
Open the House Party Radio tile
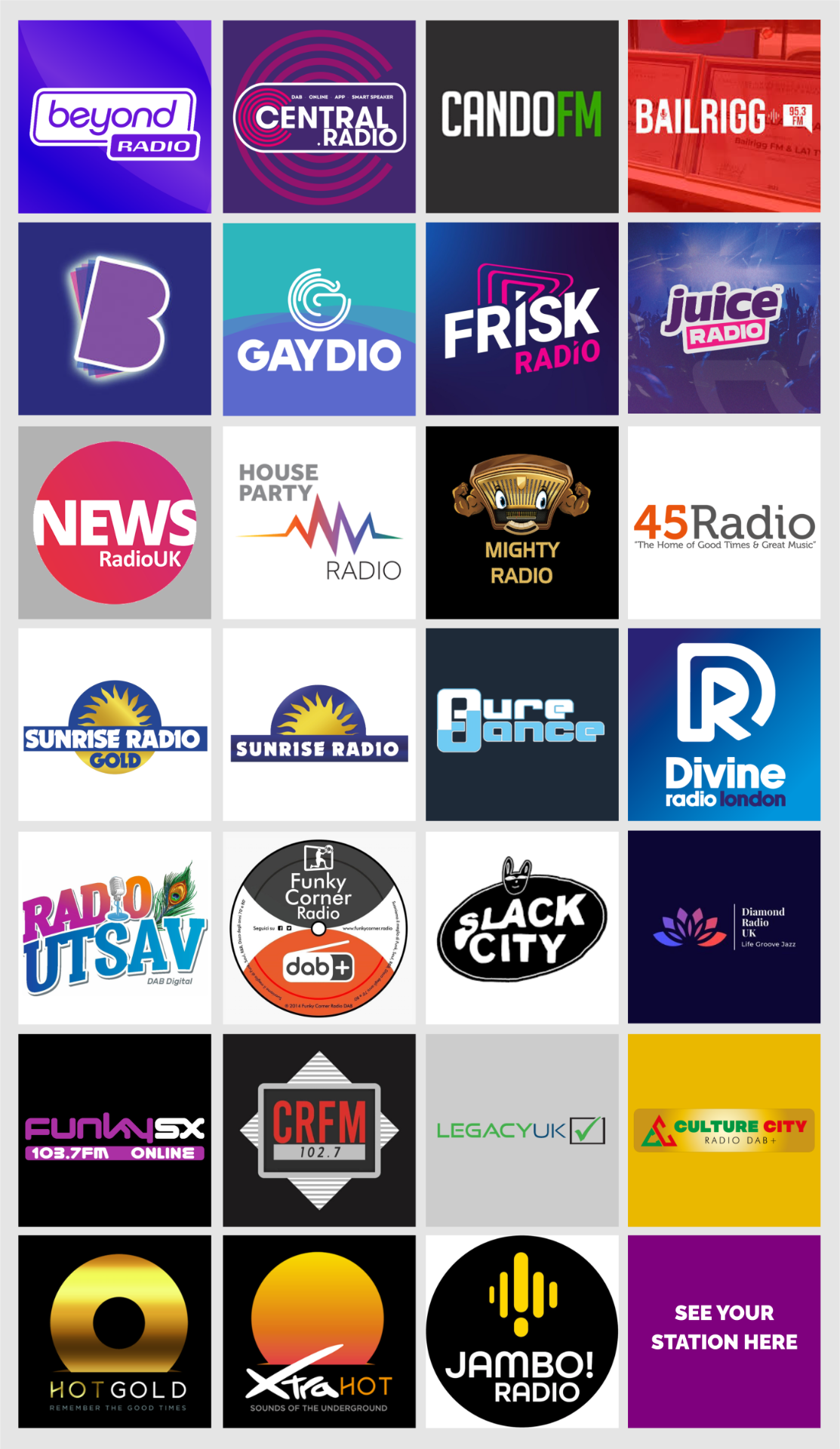[318, 522]
